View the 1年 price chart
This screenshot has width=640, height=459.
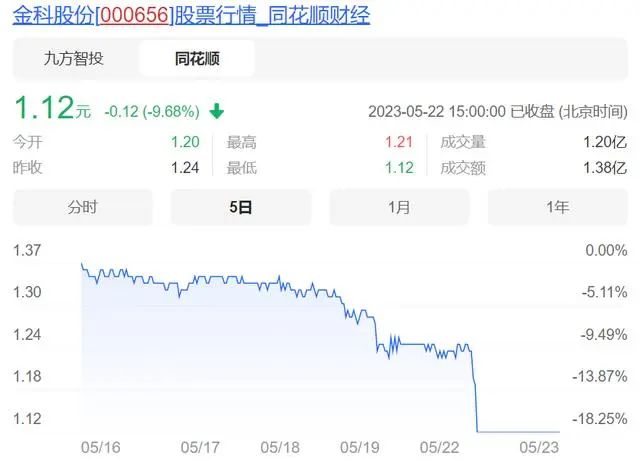pyautogui.click(x=557, y=208)
